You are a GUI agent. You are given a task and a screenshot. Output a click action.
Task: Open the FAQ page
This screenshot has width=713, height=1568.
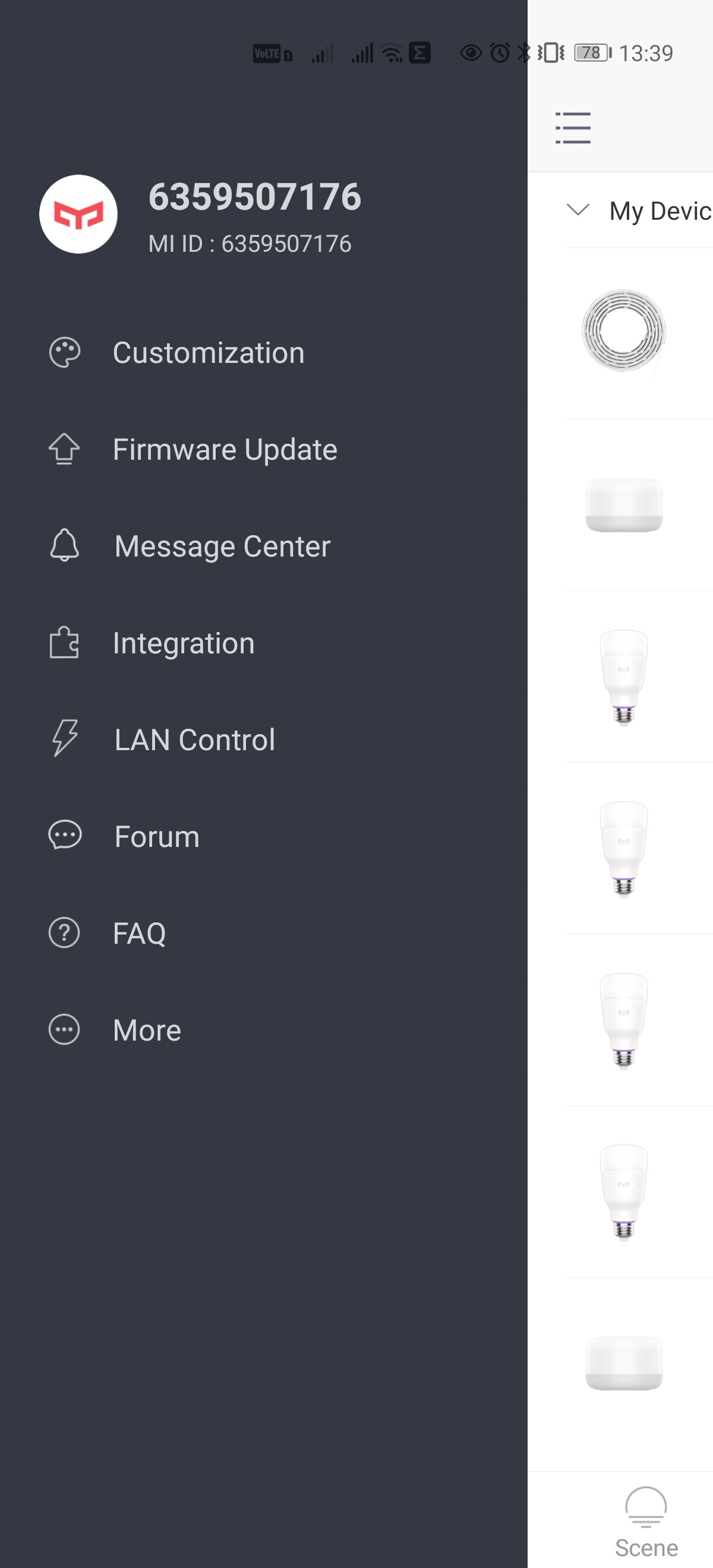[x=139, y=934]
